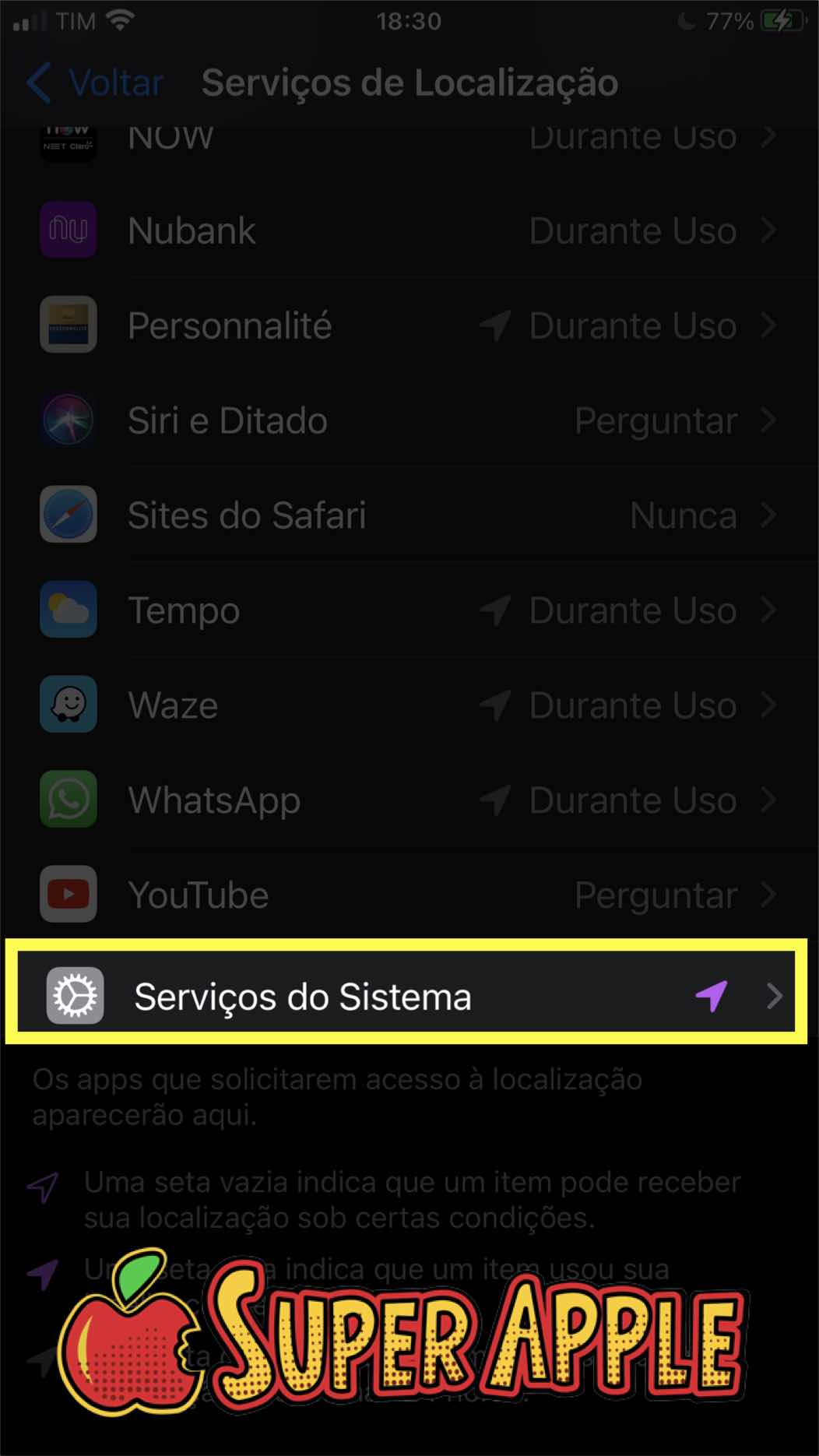Viewport: 819px width, 1456px height.
Task: Open Tempo location permission
Action: tap(409, 610)
